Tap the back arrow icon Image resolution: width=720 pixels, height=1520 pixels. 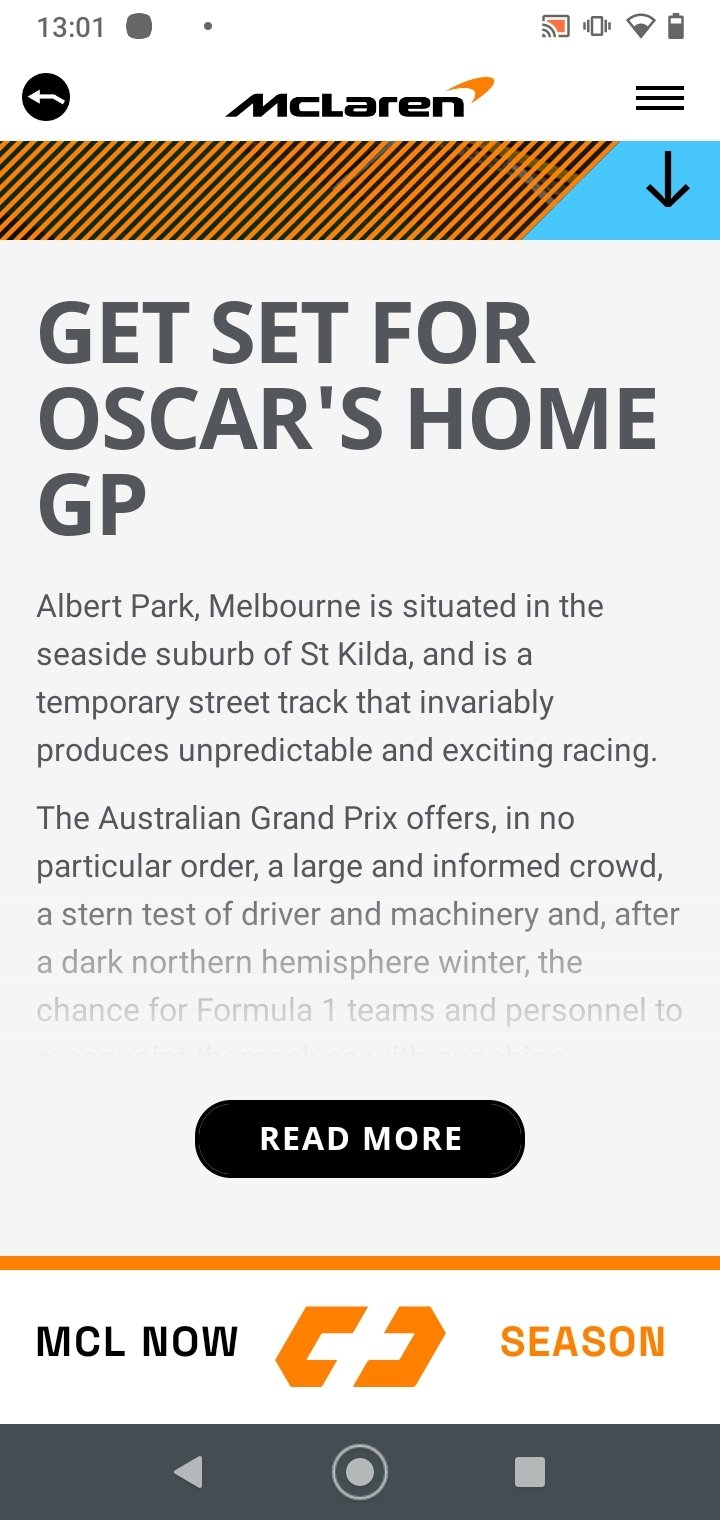(x=46, y=97)
